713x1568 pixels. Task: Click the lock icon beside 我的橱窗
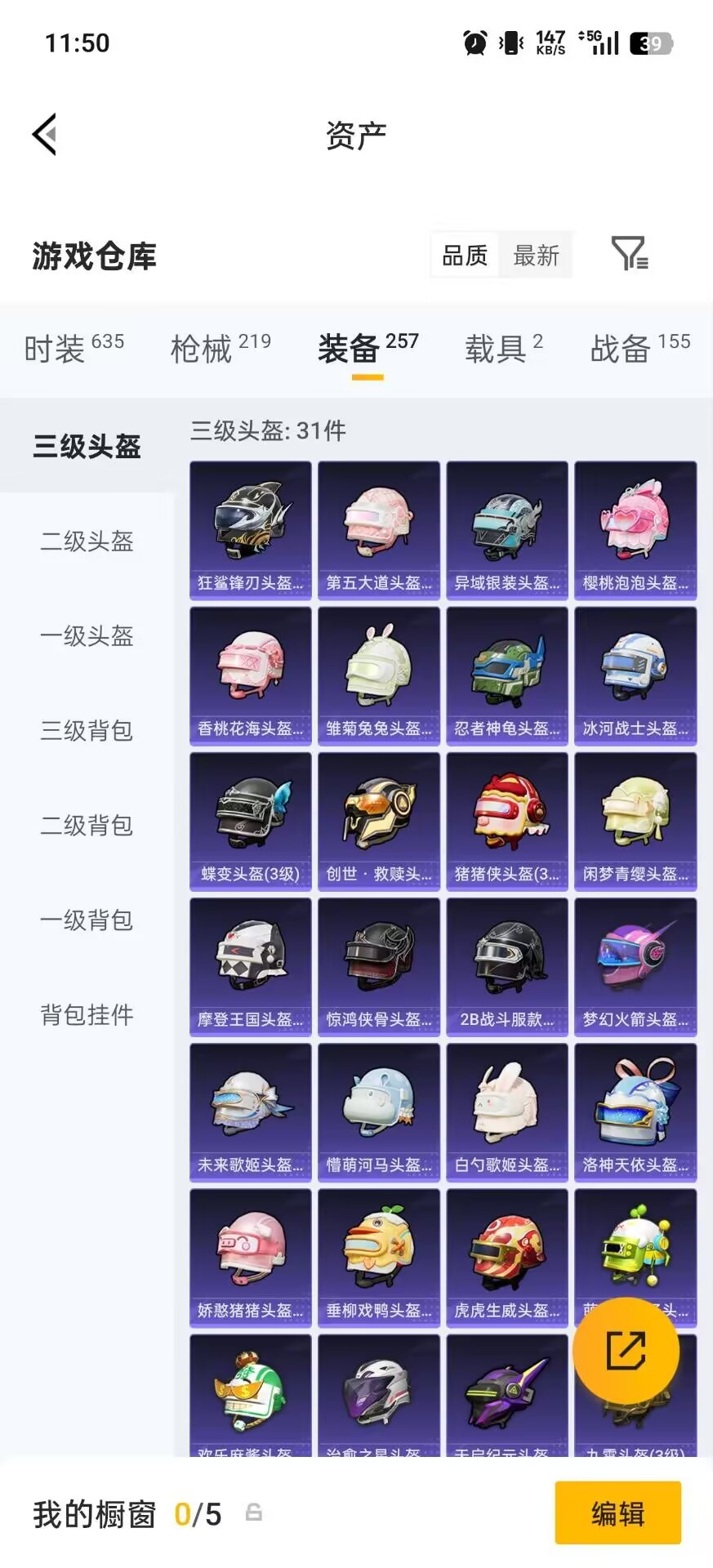(x=253, y=1513)
